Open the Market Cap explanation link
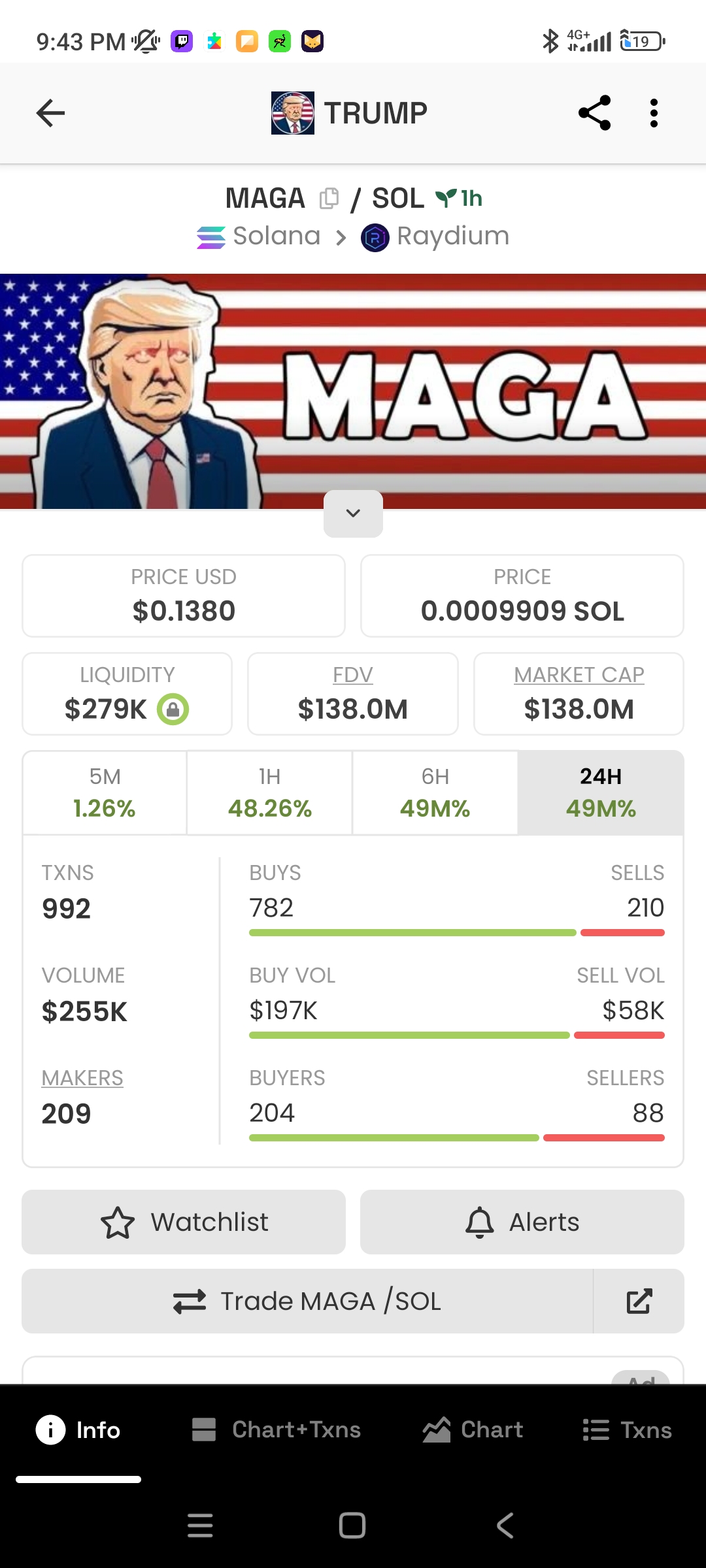This screenshot has width=706, height=1568. click(579, 675)
